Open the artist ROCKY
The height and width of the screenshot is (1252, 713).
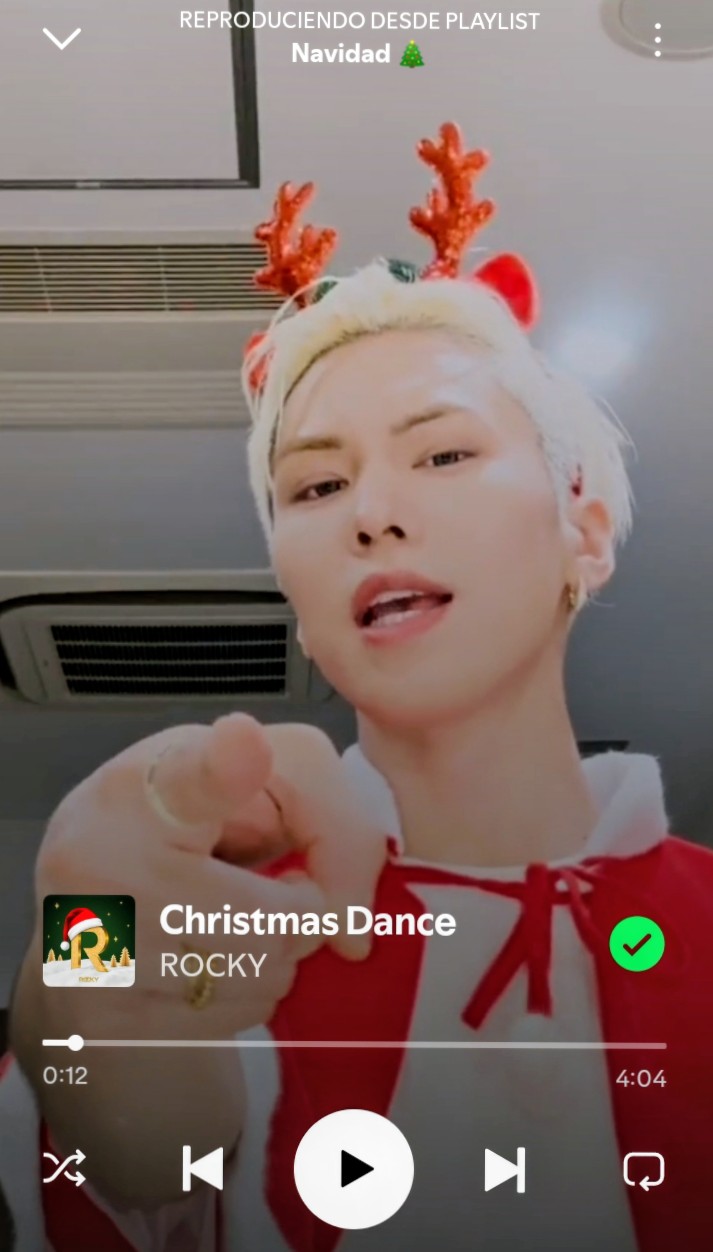[213, 966]
